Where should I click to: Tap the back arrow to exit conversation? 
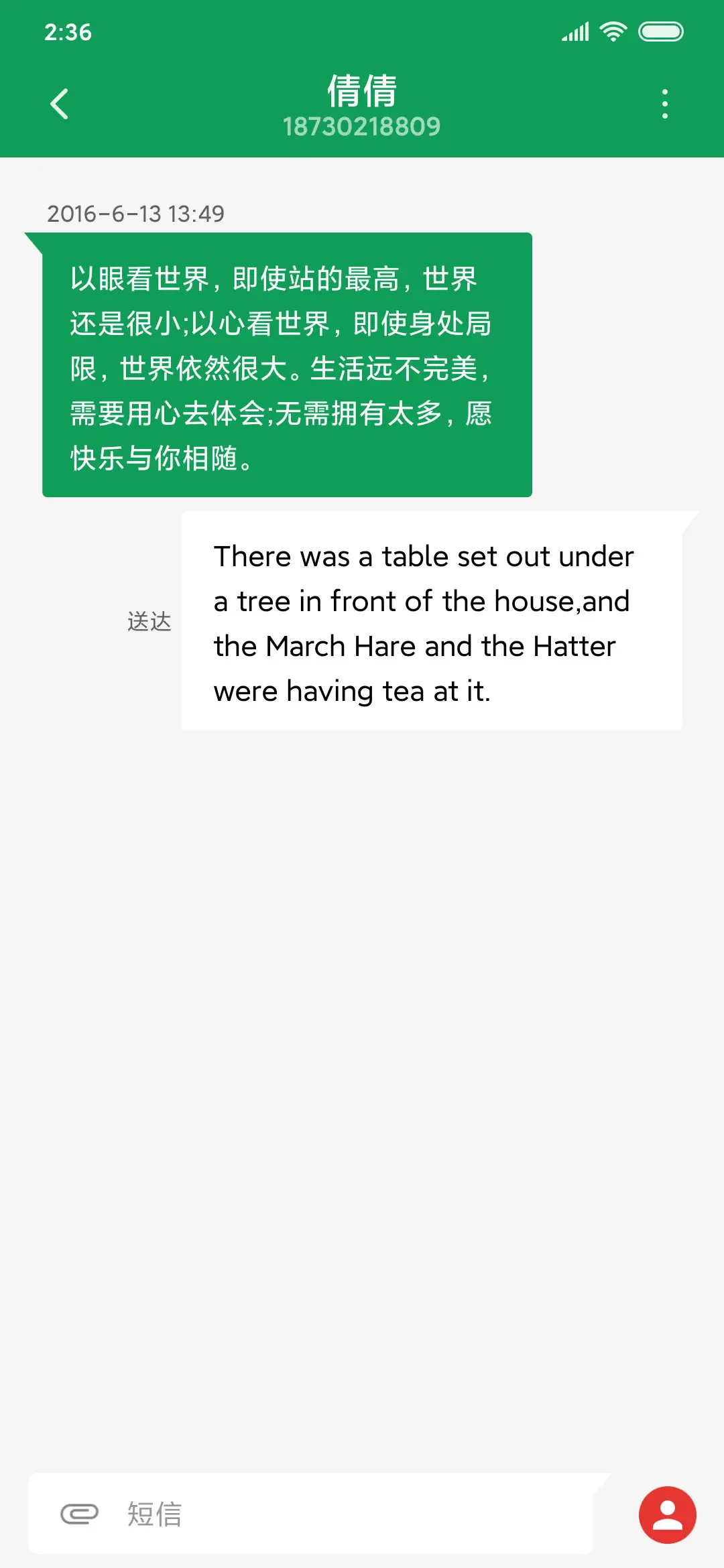pyautogui.click(x=60, y=103)
